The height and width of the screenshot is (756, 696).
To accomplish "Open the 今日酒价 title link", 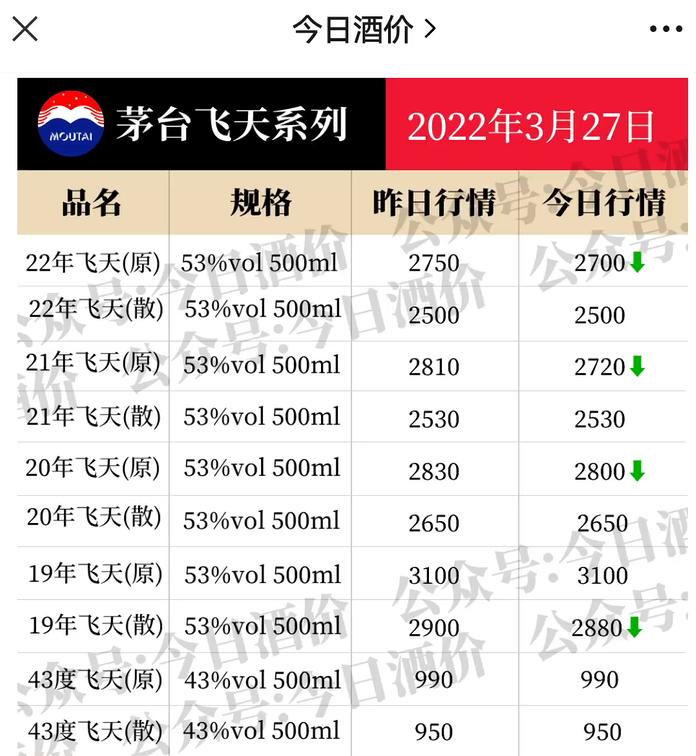I will click(x=363, y=29).
